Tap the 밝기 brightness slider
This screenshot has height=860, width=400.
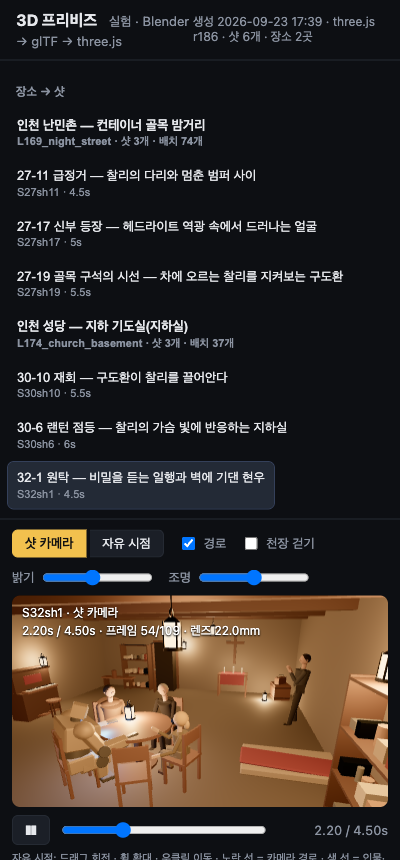pos(97,578)
